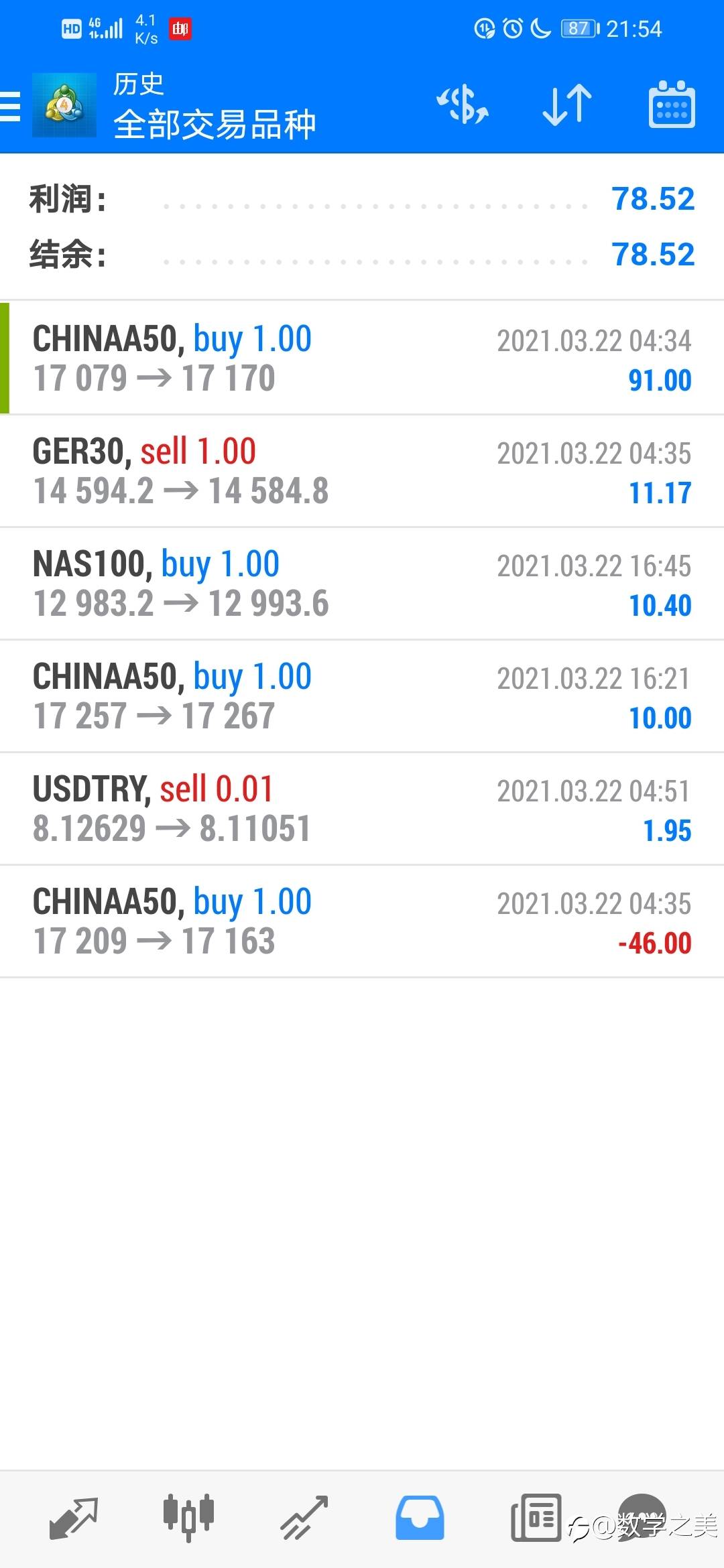Open the CHINAA50 trade with 10.00 profit
The height and width of the screenshot is (1568, 724).
point(362,696)
